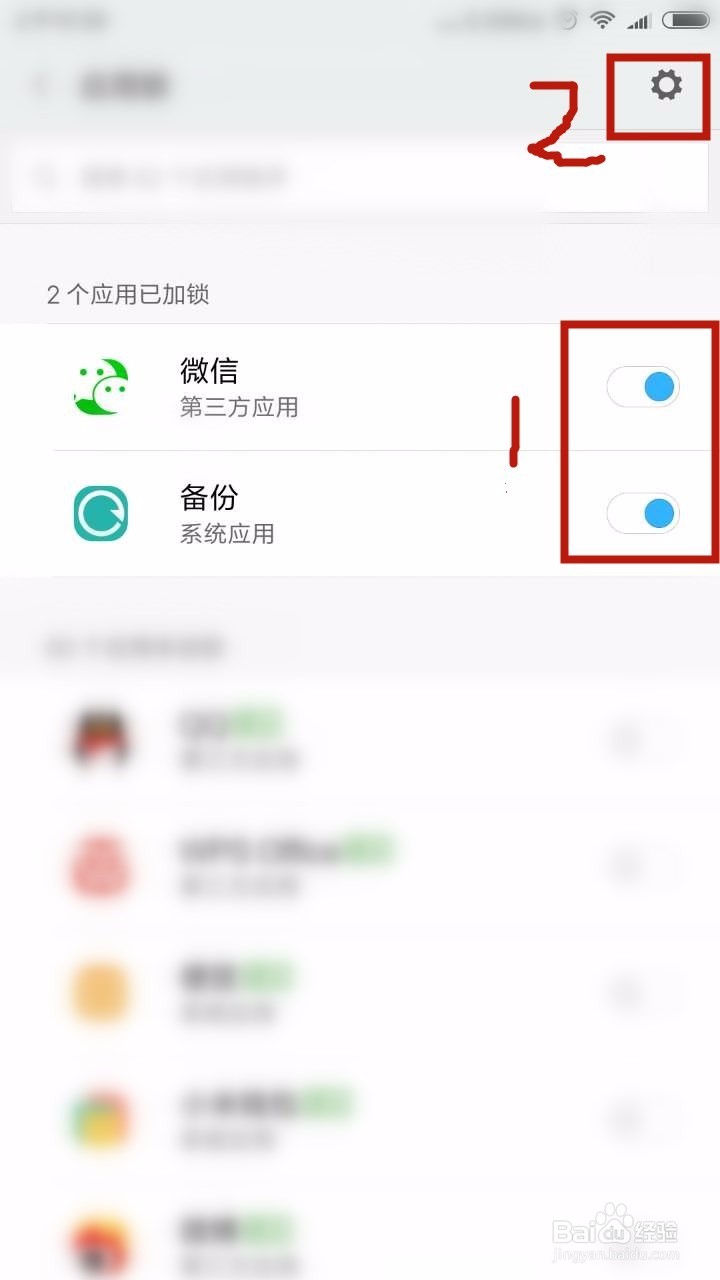
Task: Navigate back using the back arrow
Action: pyautogui.click(x=42, y=86)
